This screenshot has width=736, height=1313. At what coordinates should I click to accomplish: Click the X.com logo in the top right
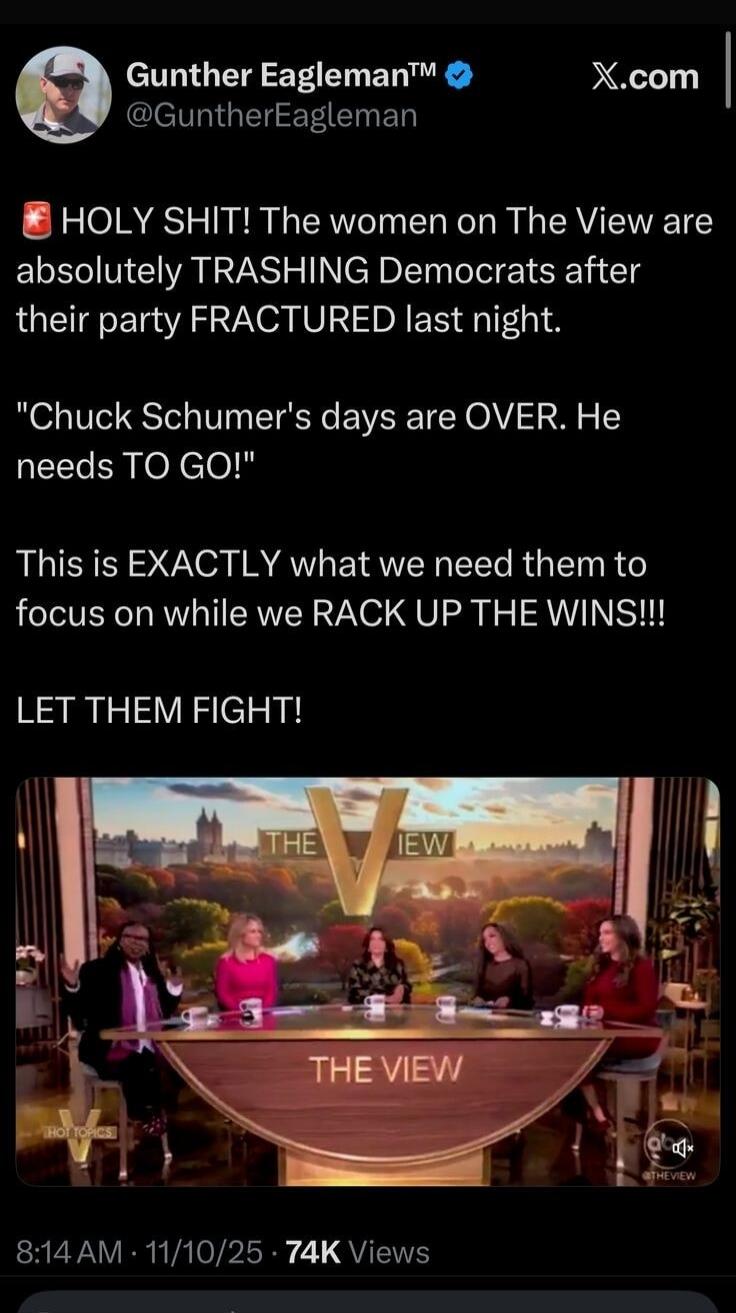[x=646, y=76]
